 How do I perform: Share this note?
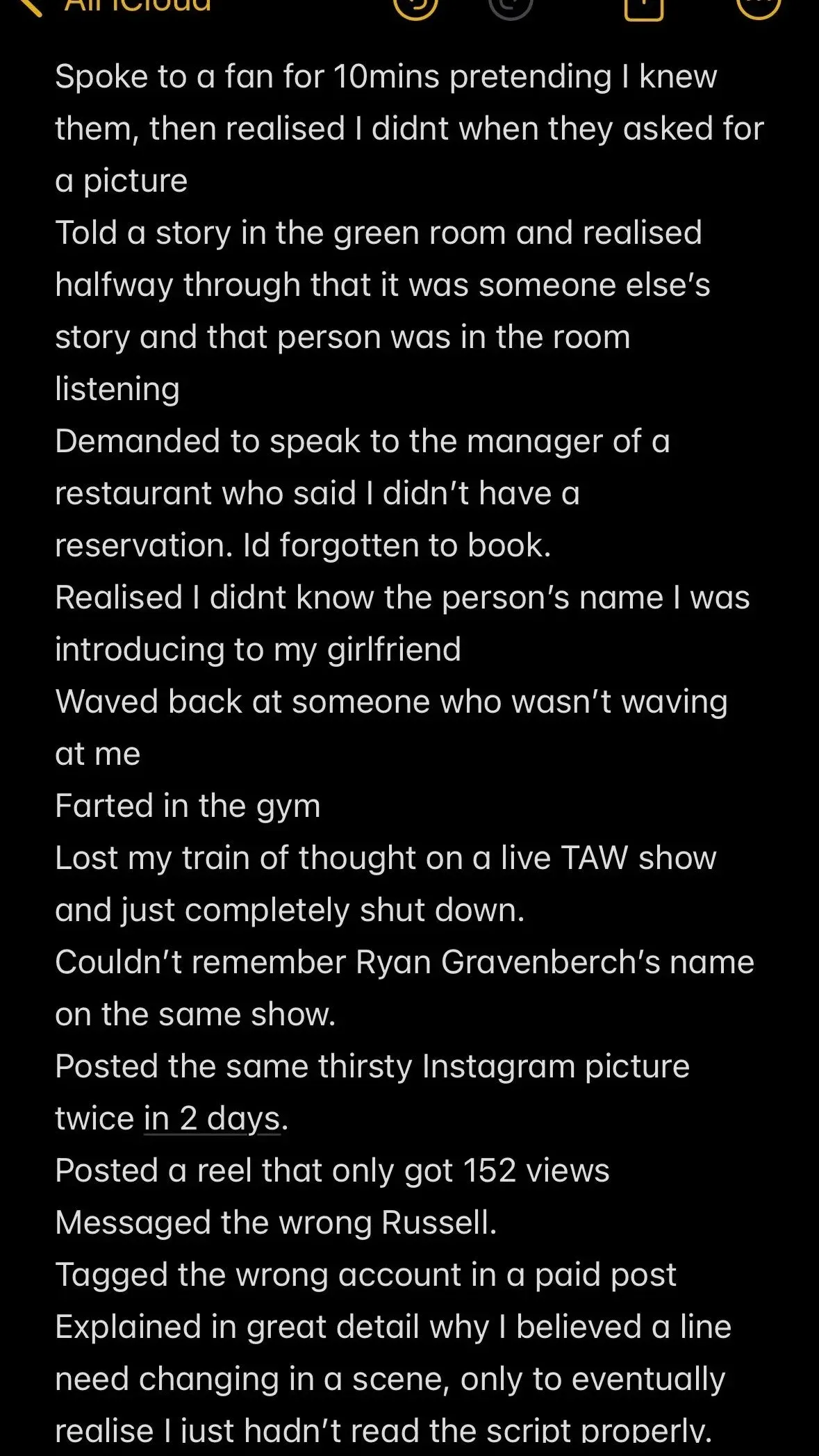pos(644,7)
